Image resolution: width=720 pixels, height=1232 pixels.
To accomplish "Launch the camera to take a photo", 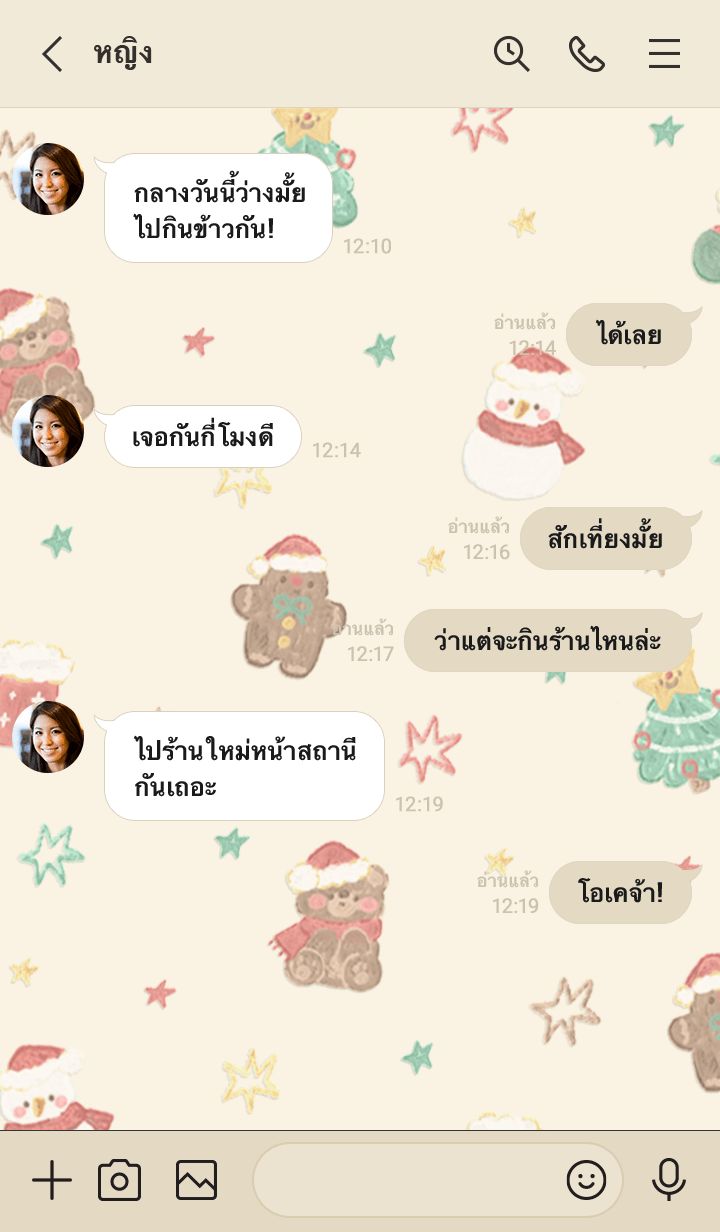I will coord(119,1181).
